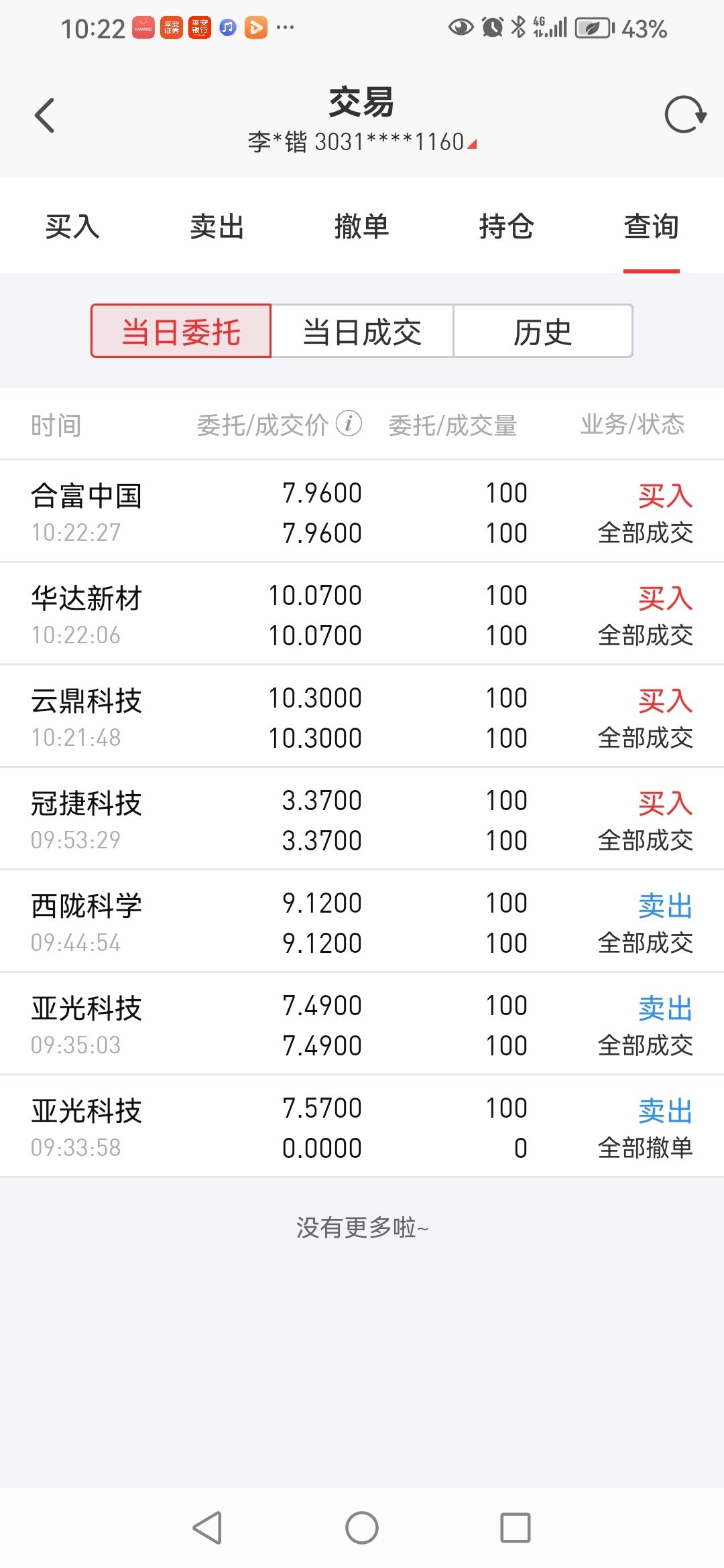This screenshot has height=1568, width=724.
Task: Open the recent apps button
Action: [x=516, y=1528]
